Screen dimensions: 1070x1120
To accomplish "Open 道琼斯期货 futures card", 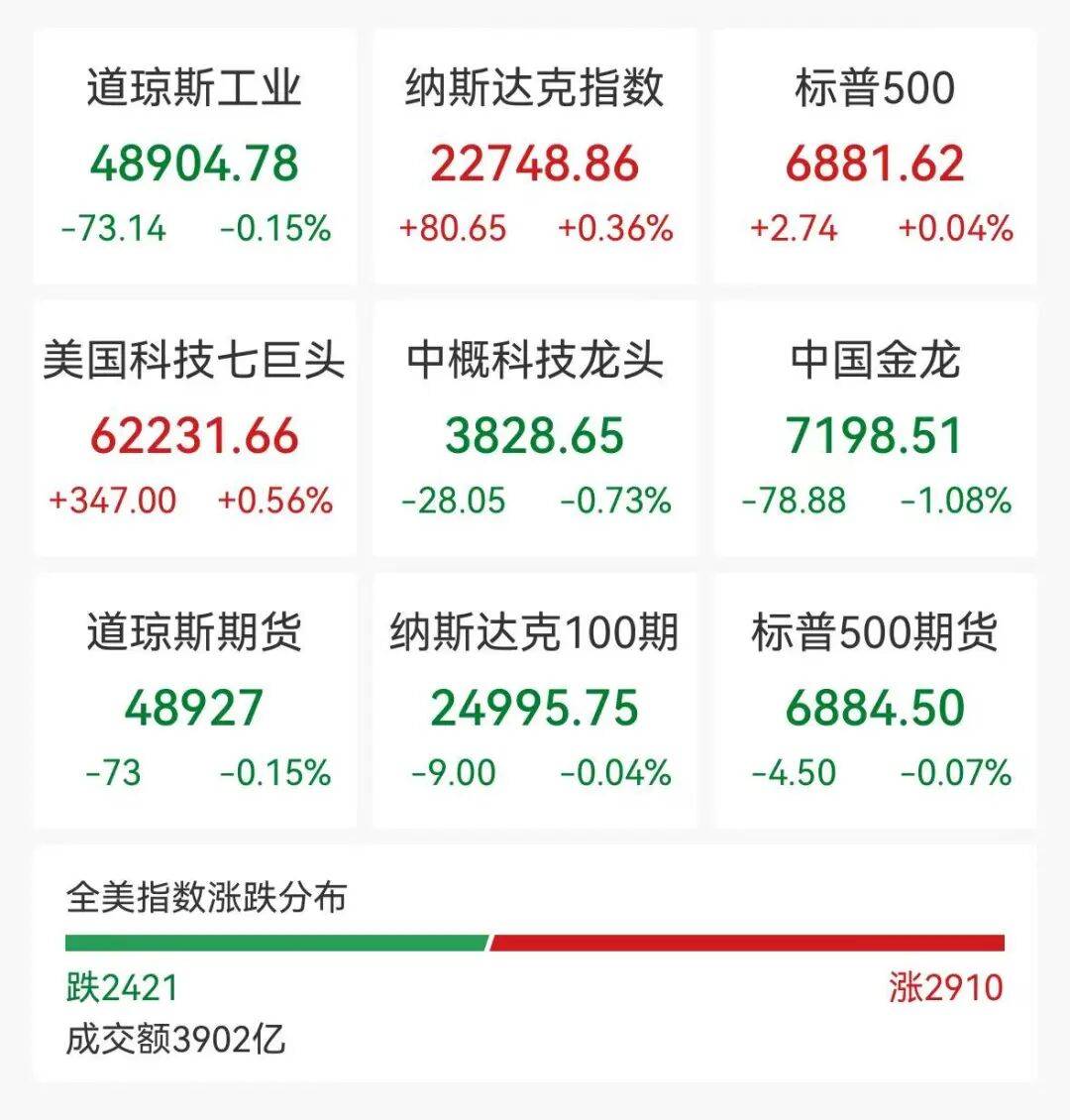I will click(194, 702).
